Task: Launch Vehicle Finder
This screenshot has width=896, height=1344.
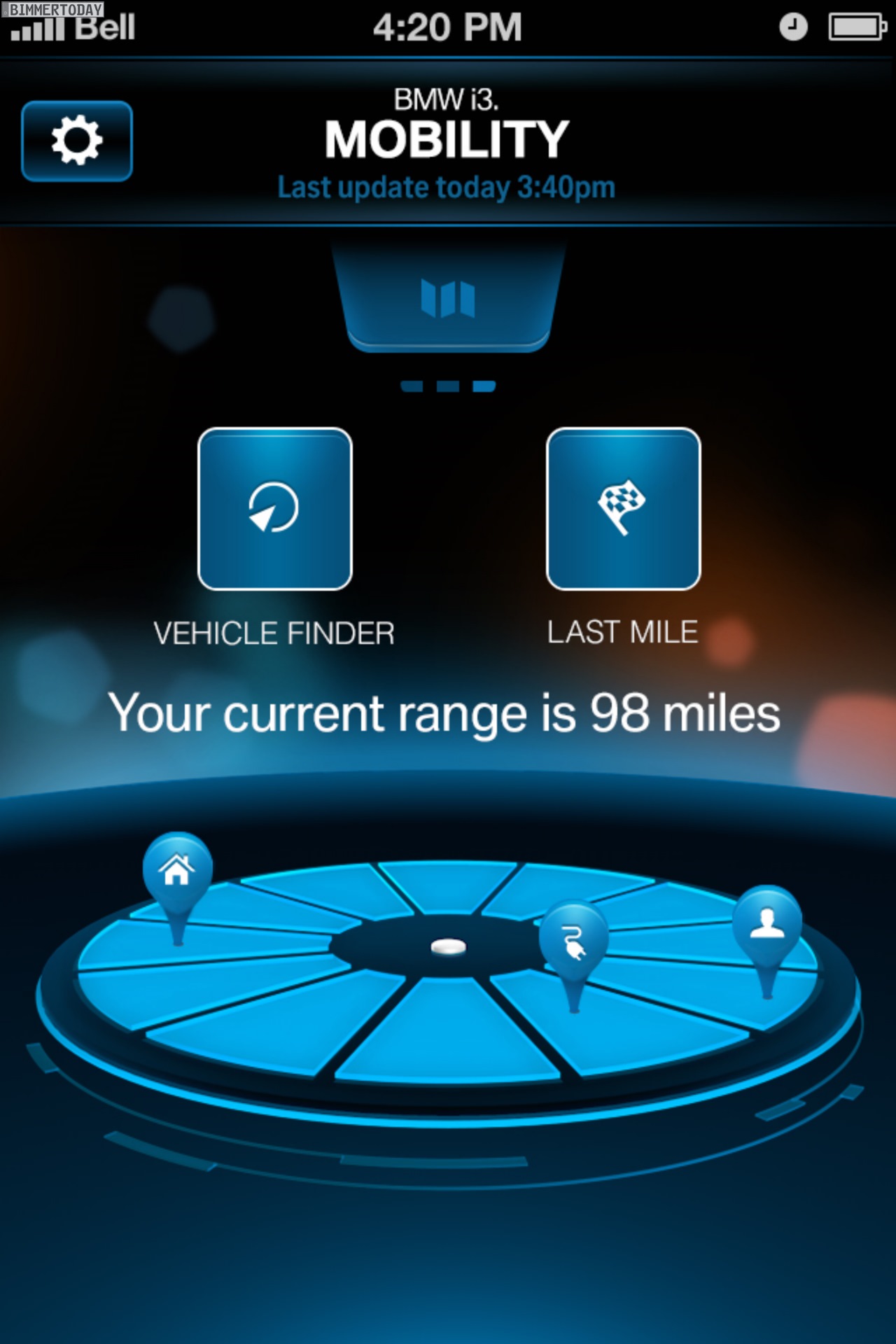Action: pos(275,509)
